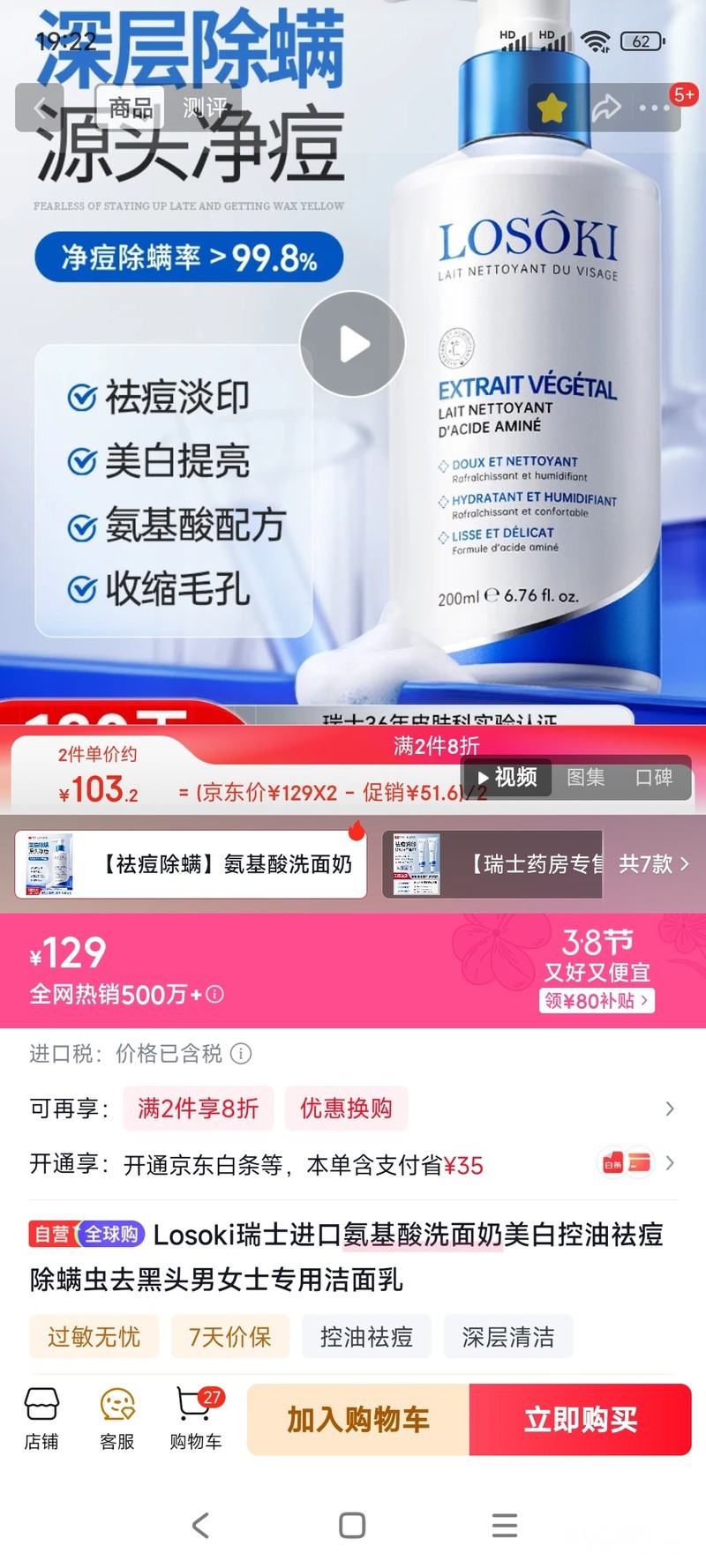This screenshot has height=1568, width=706.
Task: Select the 【祛痘除螨】氨基酸洗面奶 variant
Action: (191, 864)
